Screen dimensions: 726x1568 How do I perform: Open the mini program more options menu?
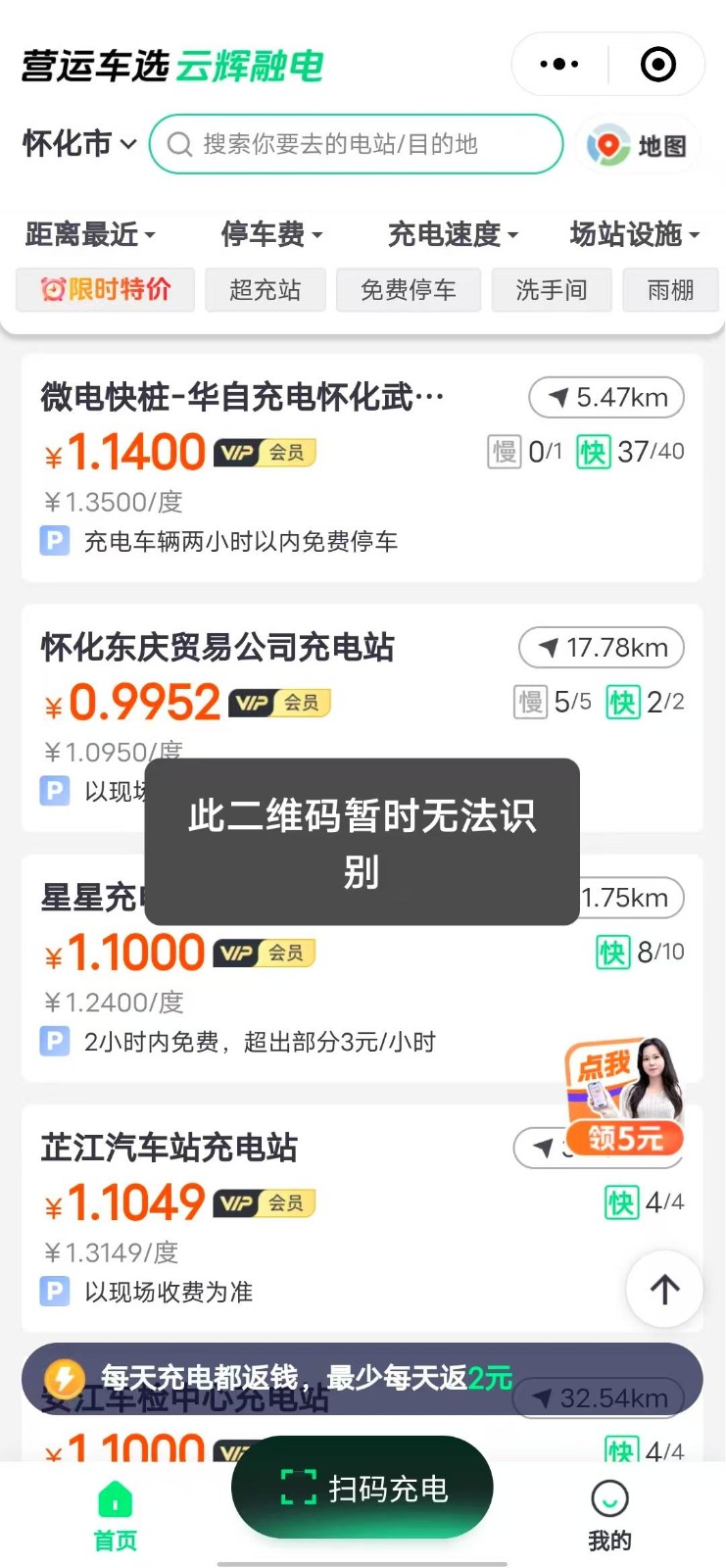(558, 65)
